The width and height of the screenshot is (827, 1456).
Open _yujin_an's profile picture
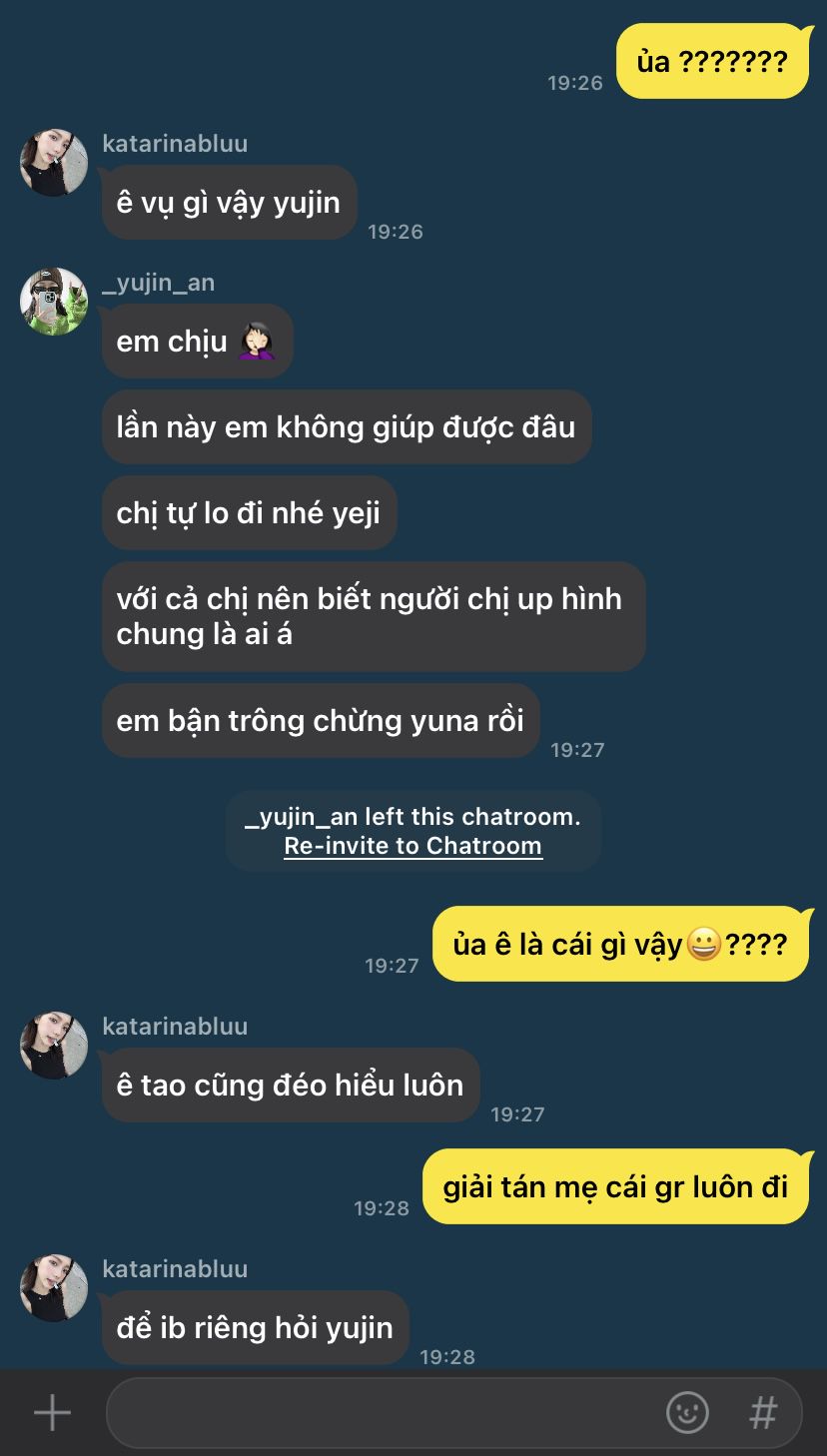[x=54, y=302]
